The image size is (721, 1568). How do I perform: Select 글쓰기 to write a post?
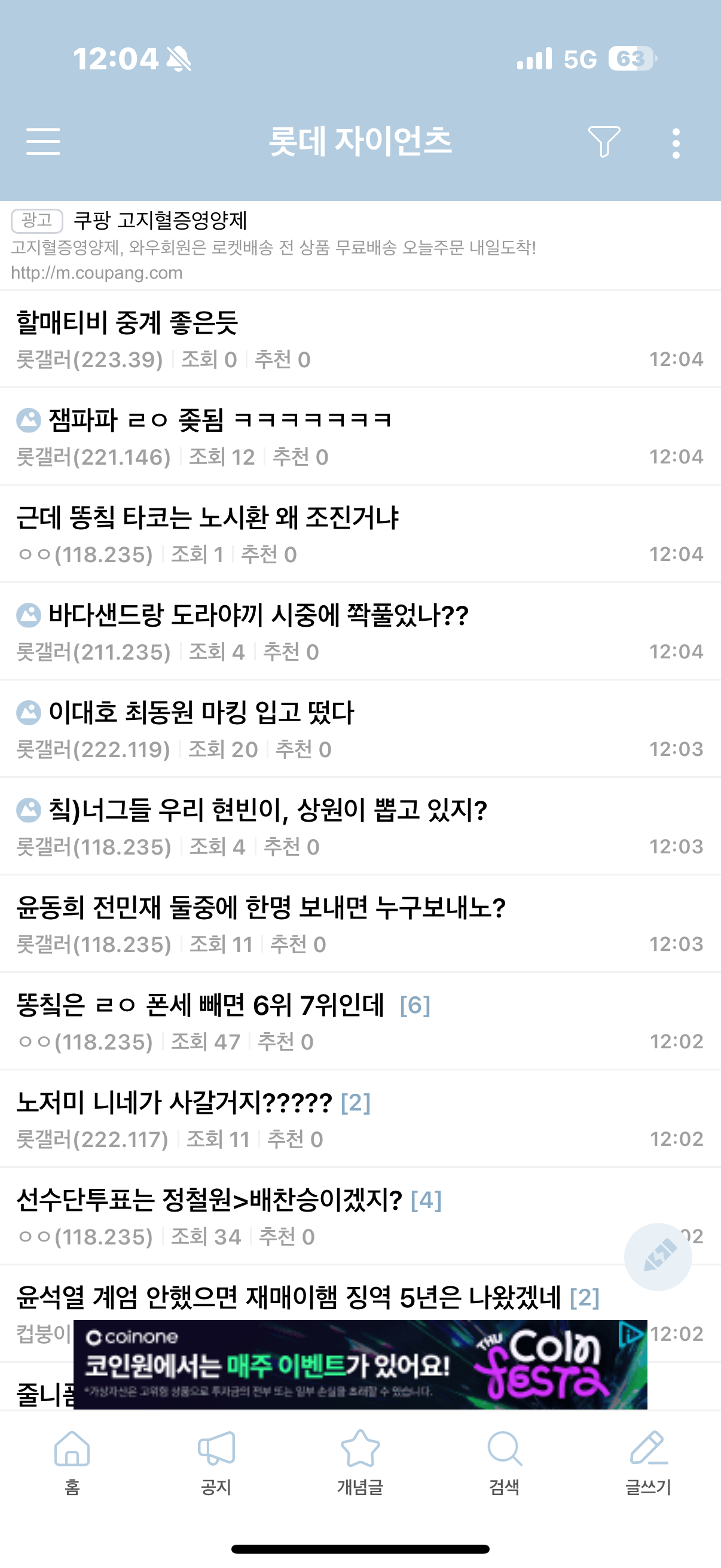point(649,1462)
